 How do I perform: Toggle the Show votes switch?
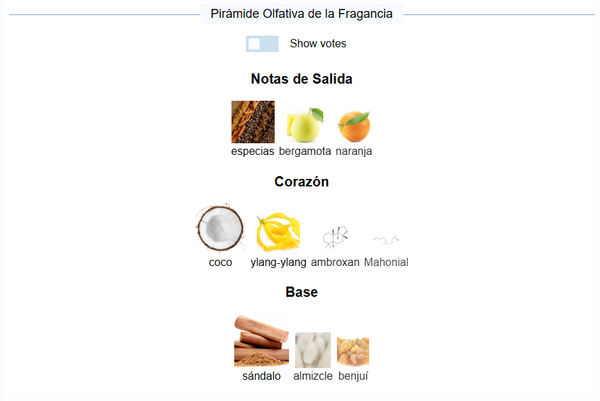[x=262, y=44]
